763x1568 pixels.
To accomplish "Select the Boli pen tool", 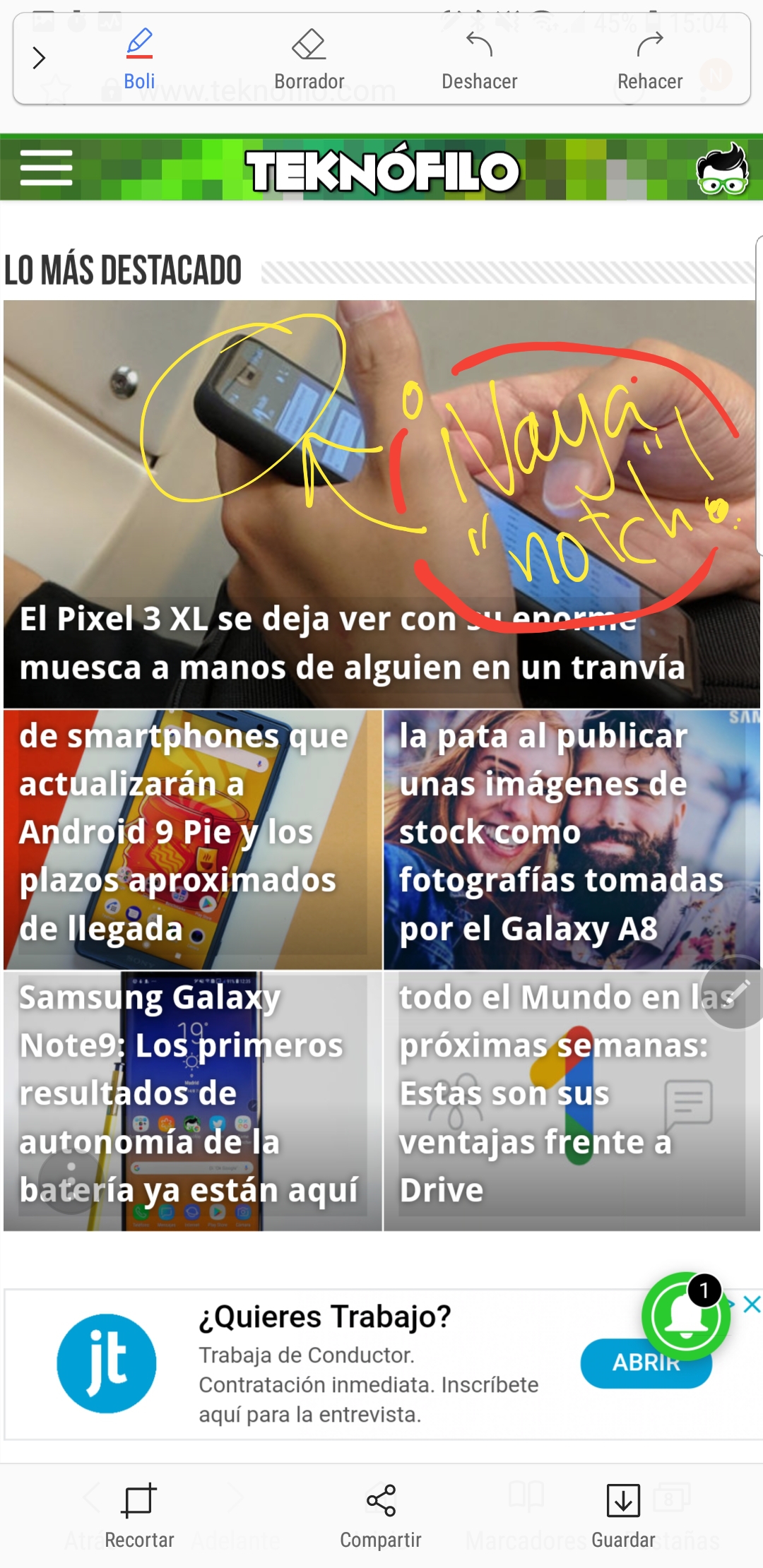I will pyautogui.click(x=139, y=59).
